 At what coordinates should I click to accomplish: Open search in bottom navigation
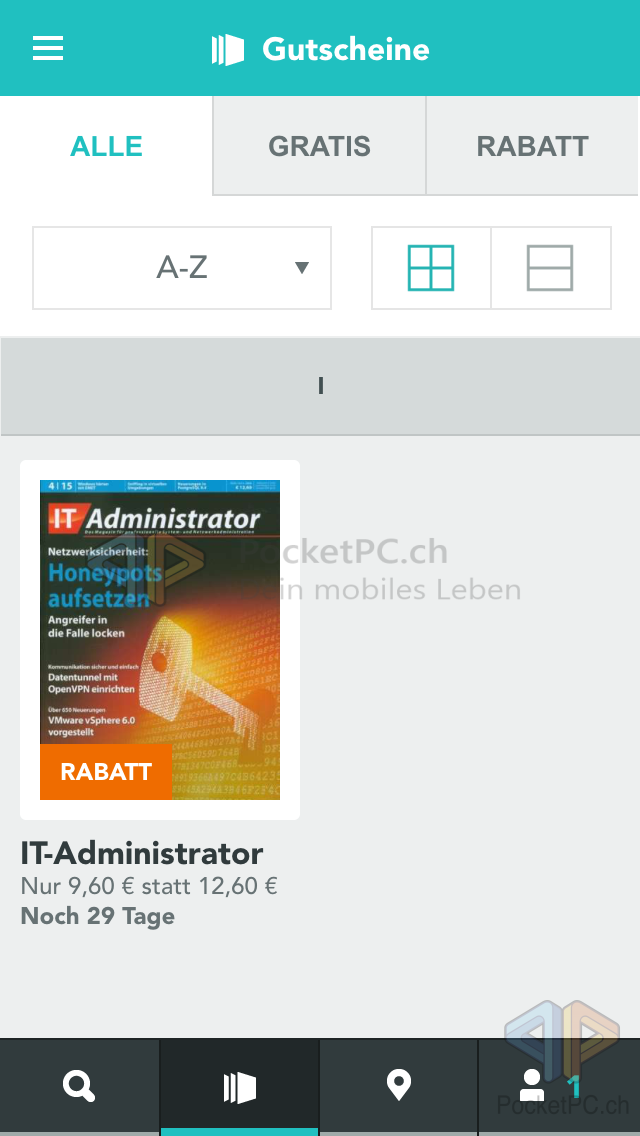pyautogui.click(x=79, y=1086)
